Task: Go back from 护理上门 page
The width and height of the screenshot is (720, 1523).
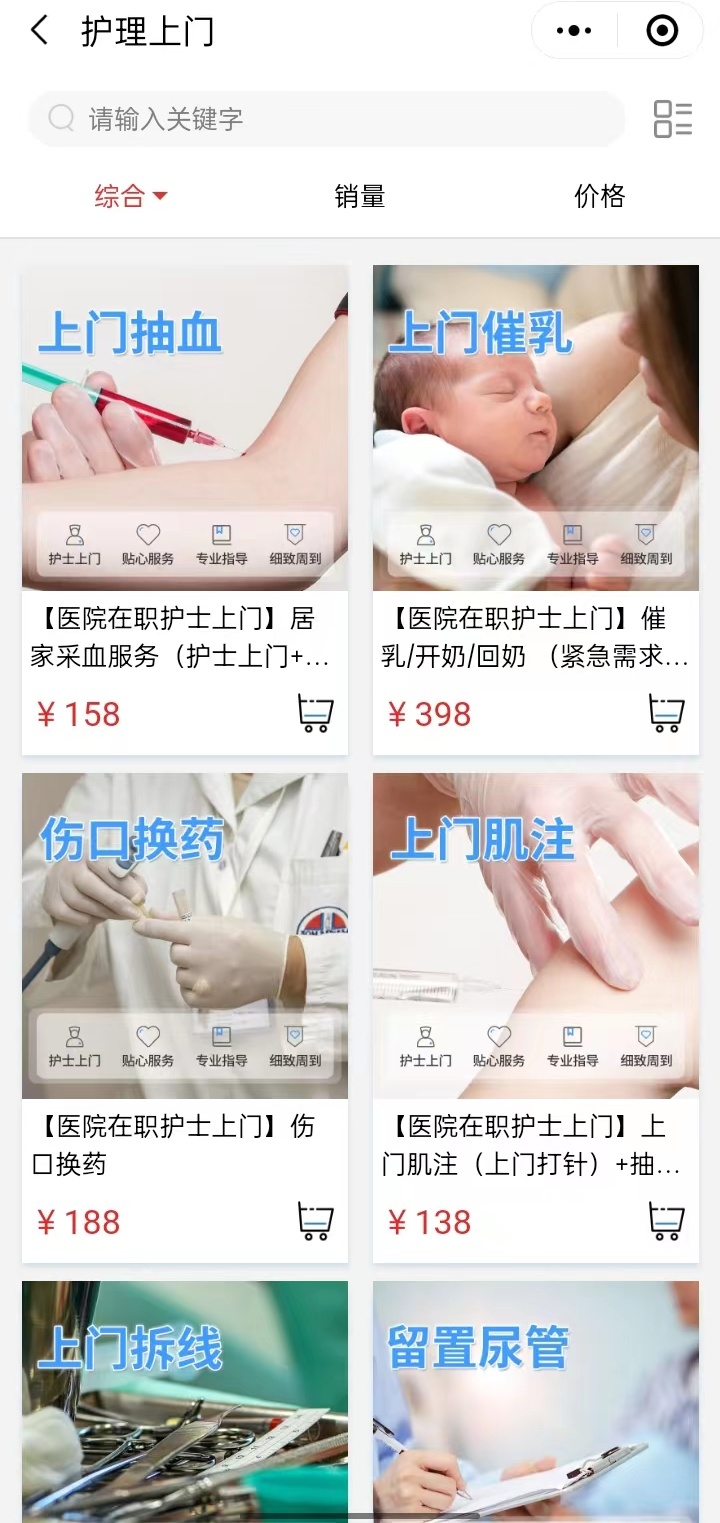Action: tap(39, 31)
